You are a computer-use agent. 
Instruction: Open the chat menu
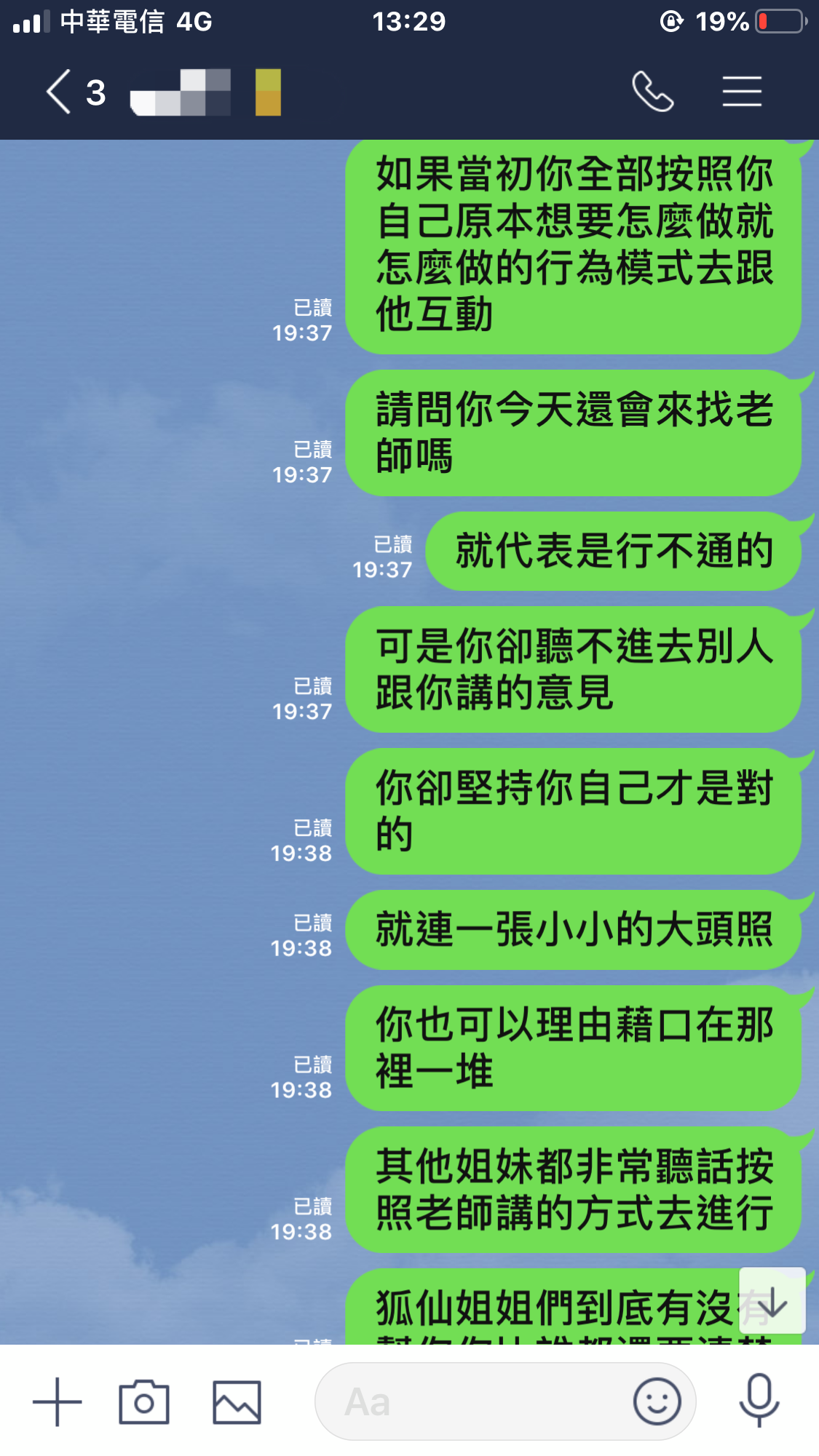point(742,92)
